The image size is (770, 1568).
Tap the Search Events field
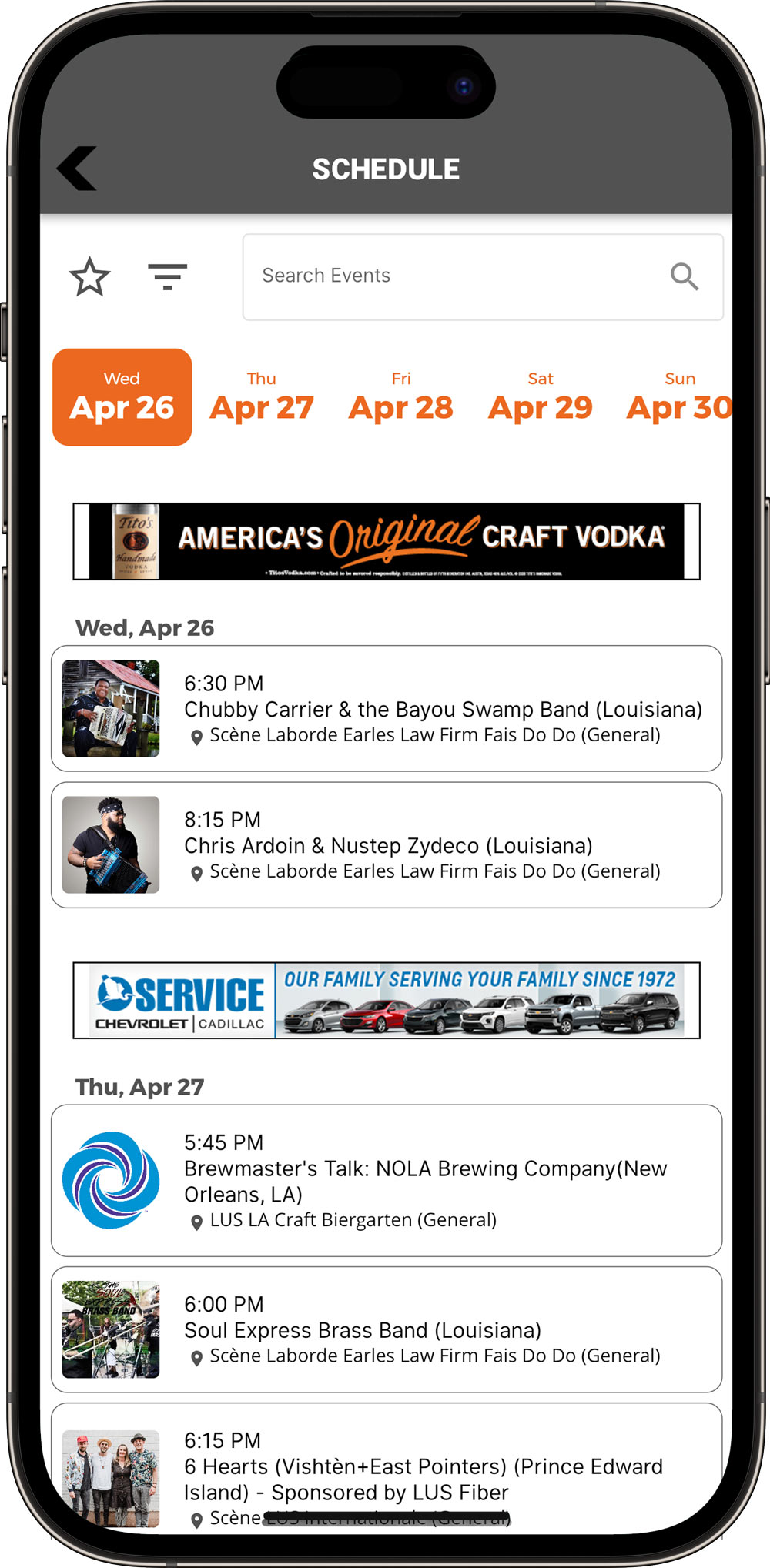pos(483,276)
